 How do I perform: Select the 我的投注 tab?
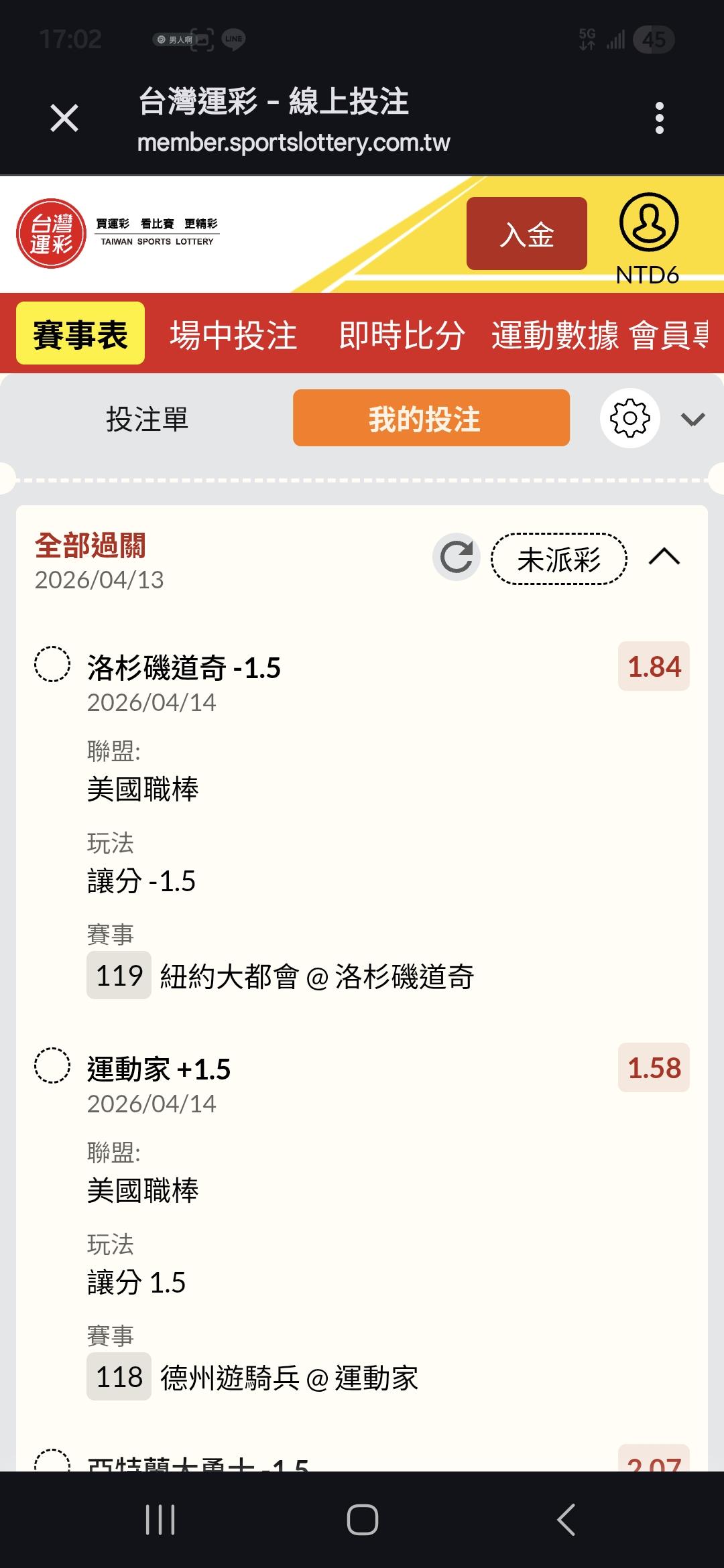[431, 419]
